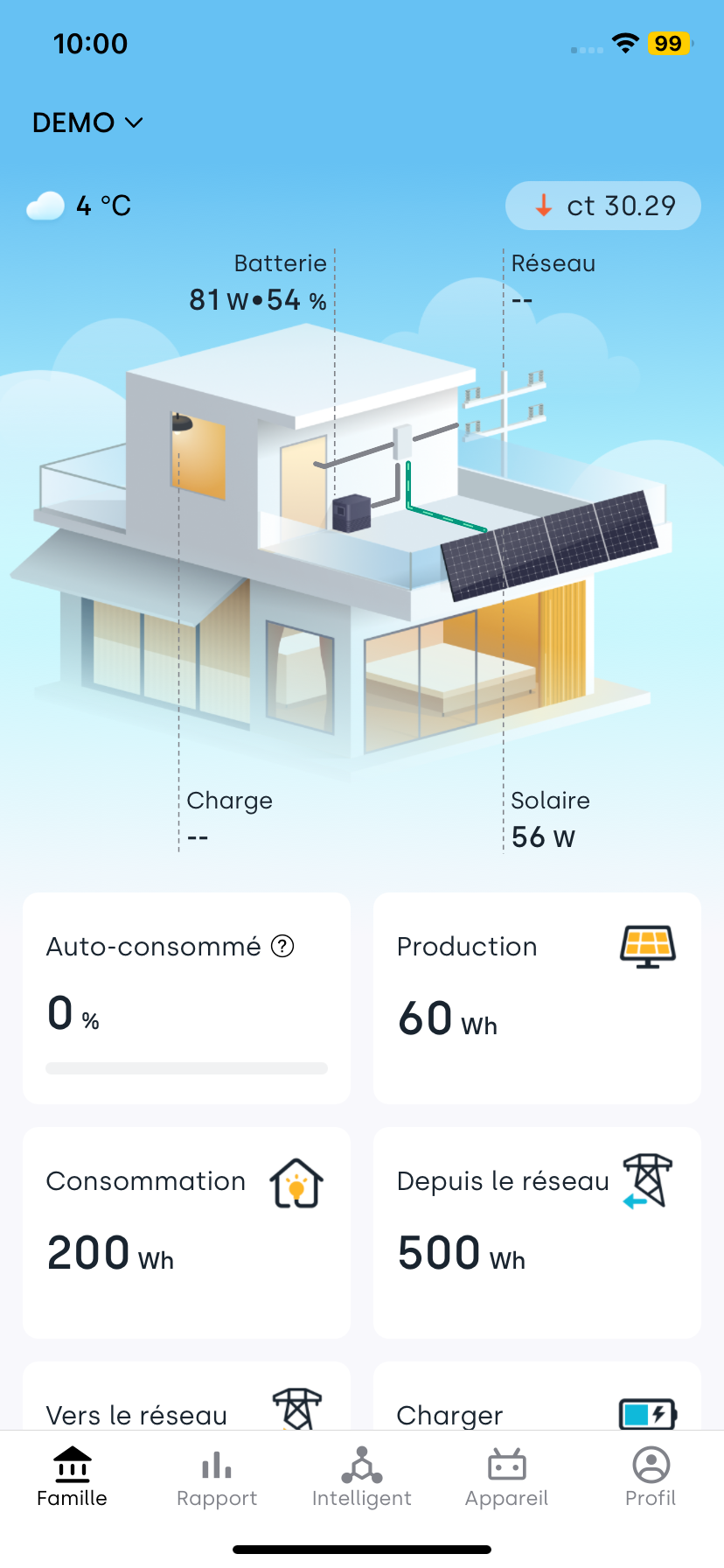
Task: Open the Consommation card
Action: point(186,1232)
